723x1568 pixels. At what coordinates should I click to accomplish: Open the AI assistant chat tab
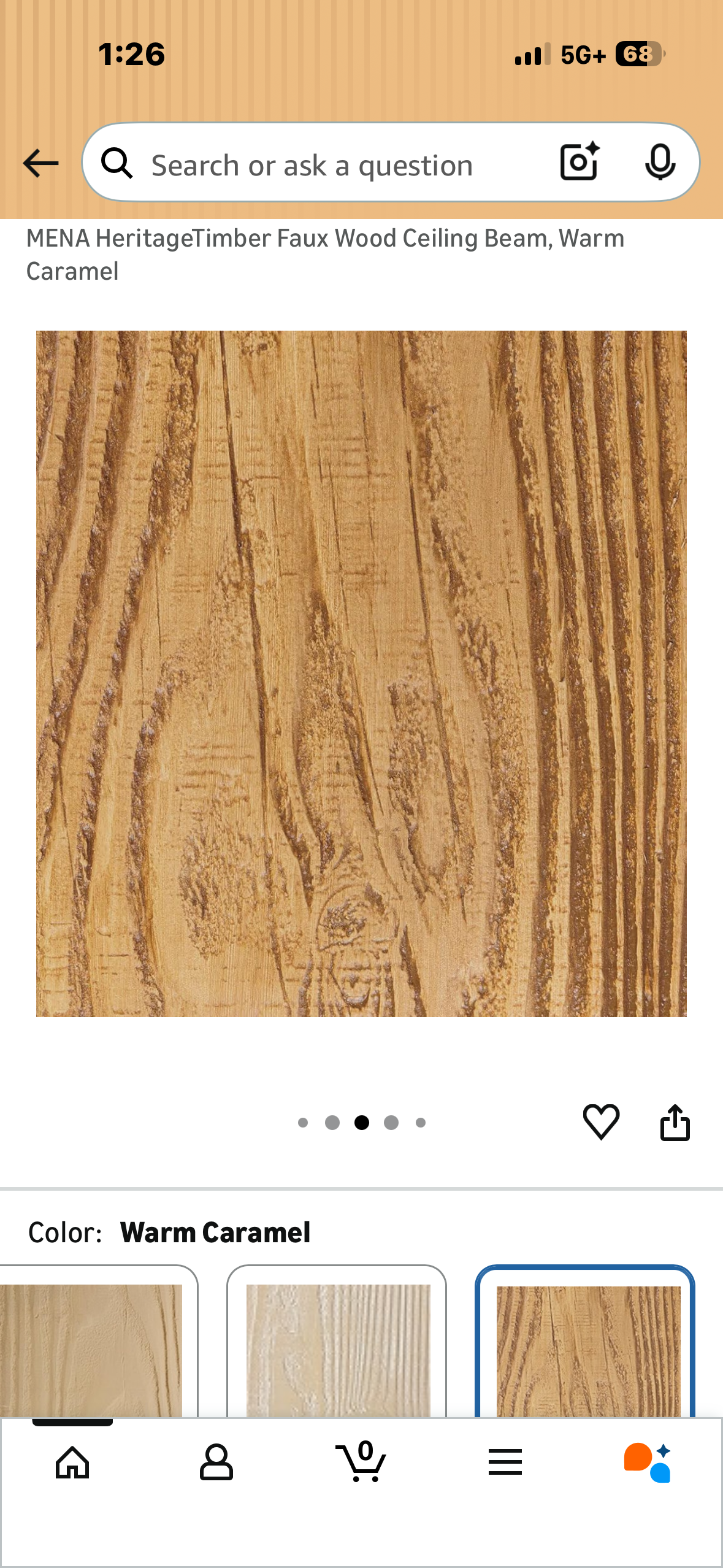648,1462
